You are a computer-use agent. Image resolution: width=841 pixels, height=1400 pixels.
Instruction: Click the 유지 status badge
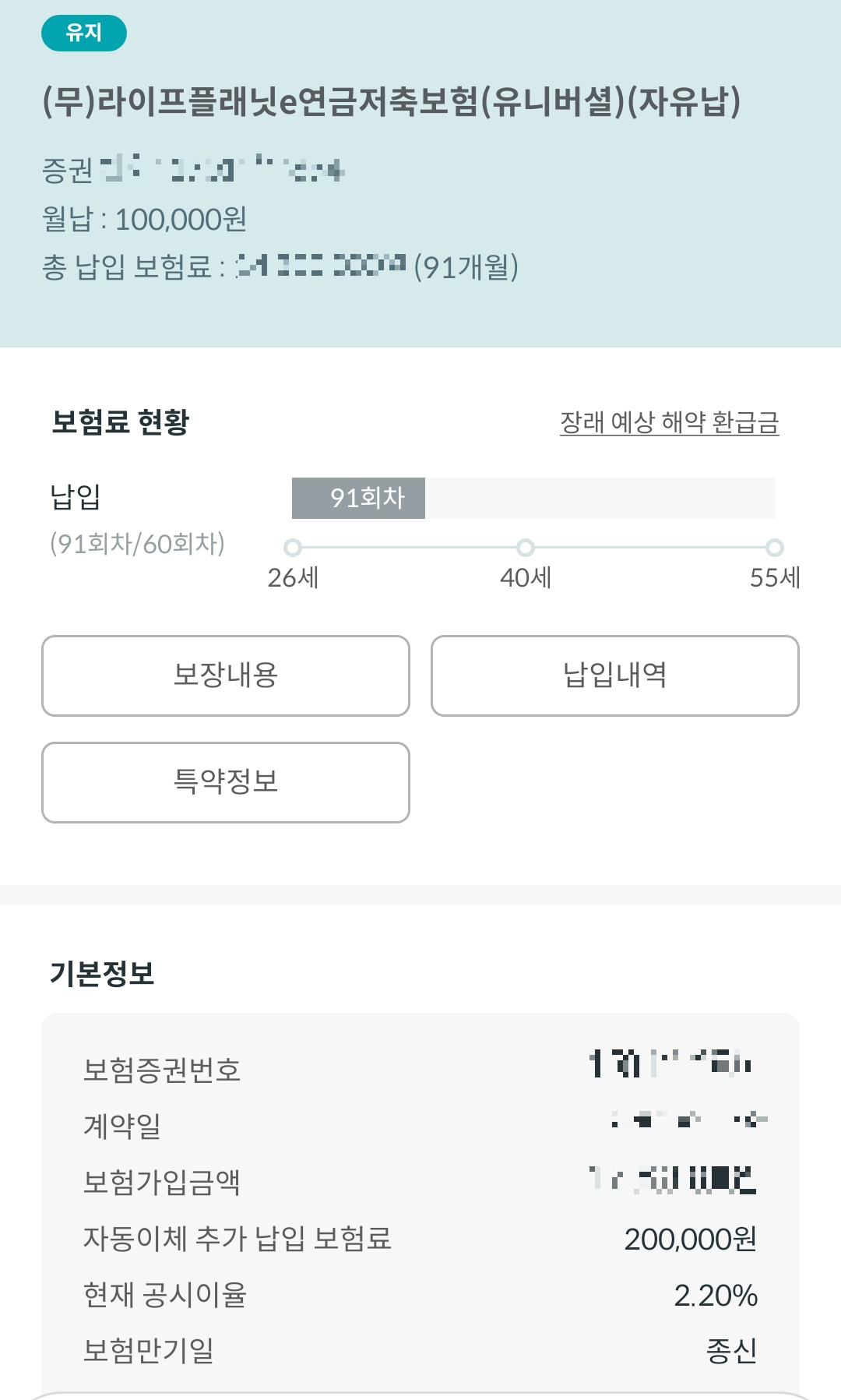coord(85,34)
